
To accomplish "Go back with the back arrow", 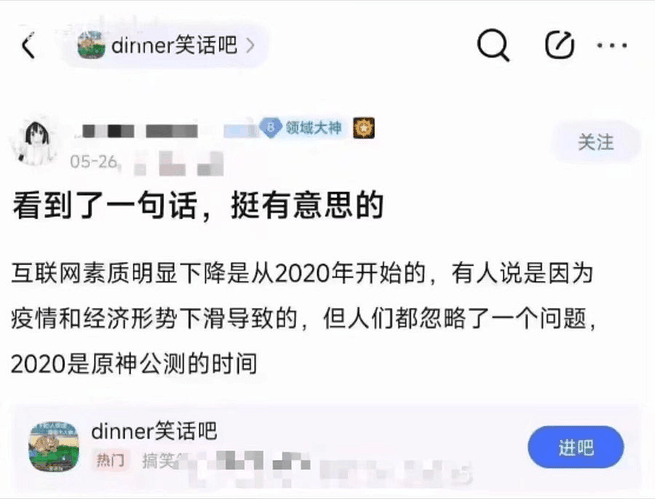I will point(28,45).
